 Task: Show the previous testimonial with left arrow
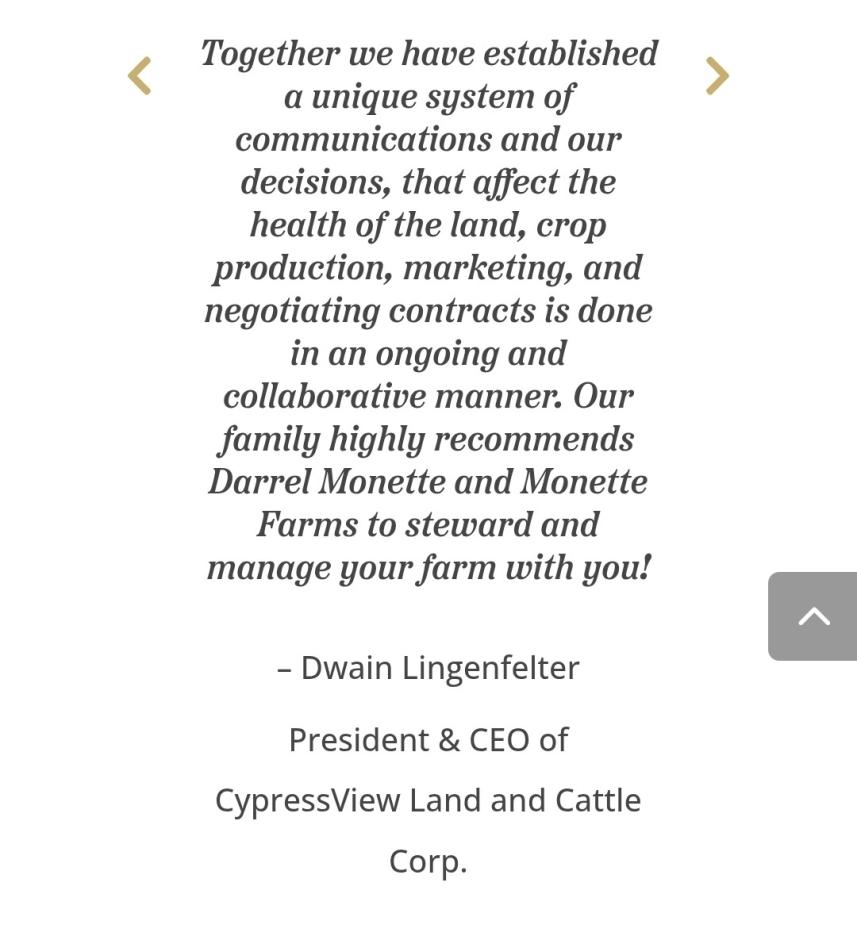coord(139,76)
